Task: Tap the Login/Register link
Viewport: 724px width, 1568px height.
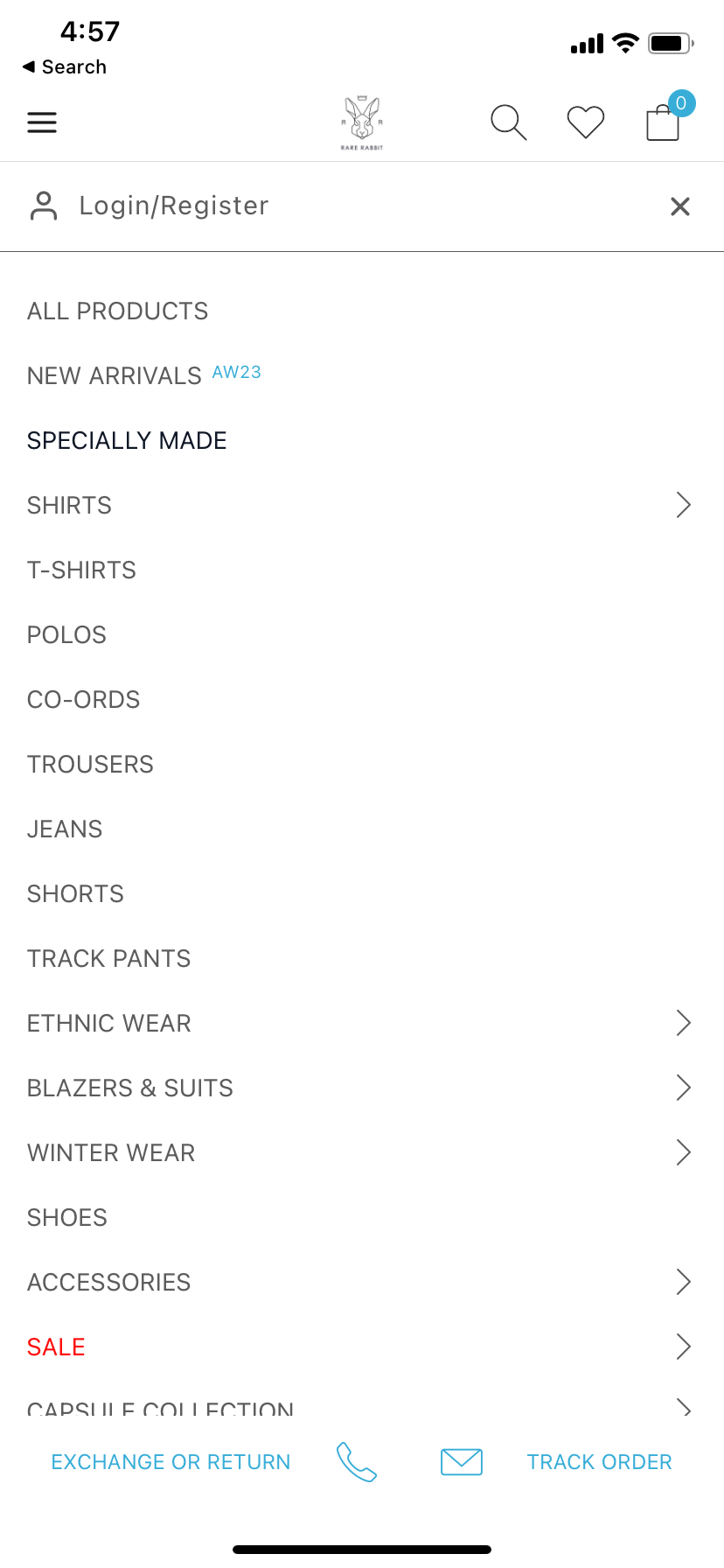Action: pos(173,205)
